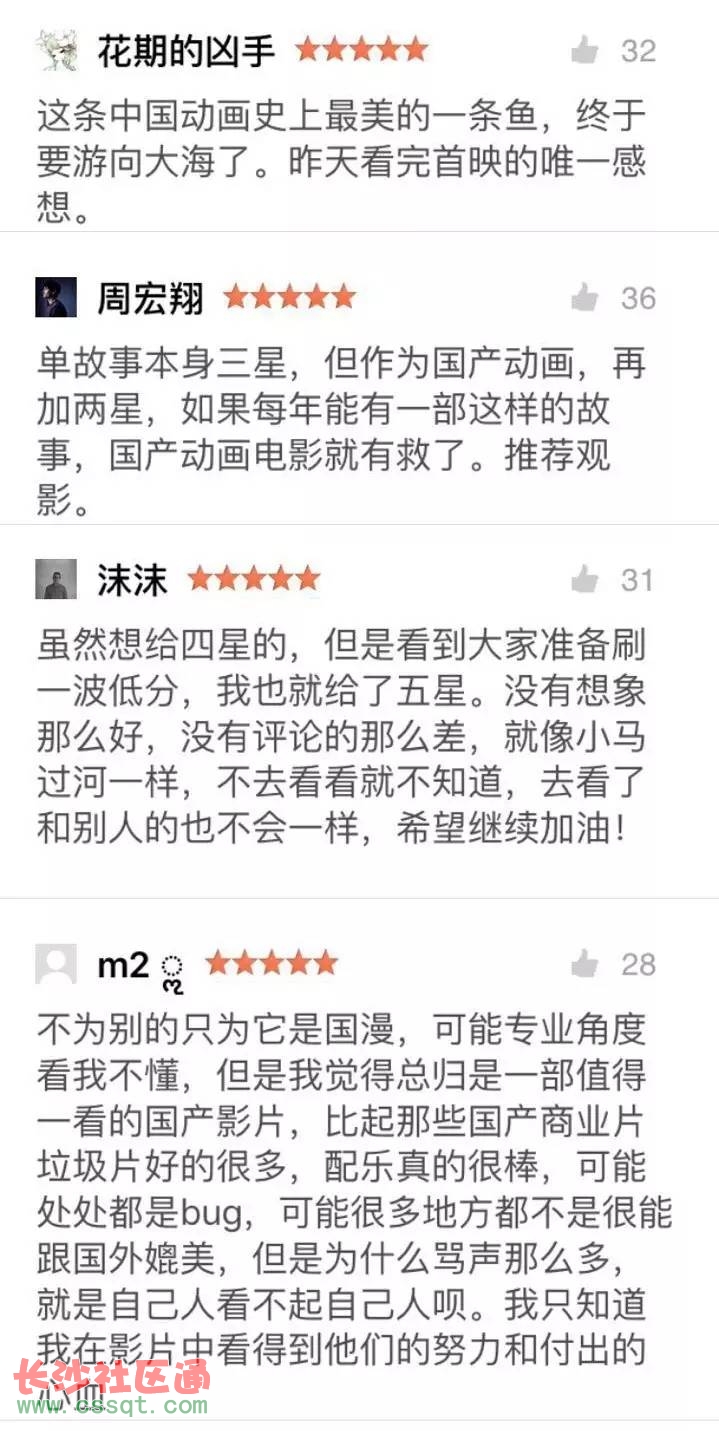Viewport: 719px width, 1431px height.
Task: View 周宏翔's profile via avatar
Action: (x=56, y=297)
